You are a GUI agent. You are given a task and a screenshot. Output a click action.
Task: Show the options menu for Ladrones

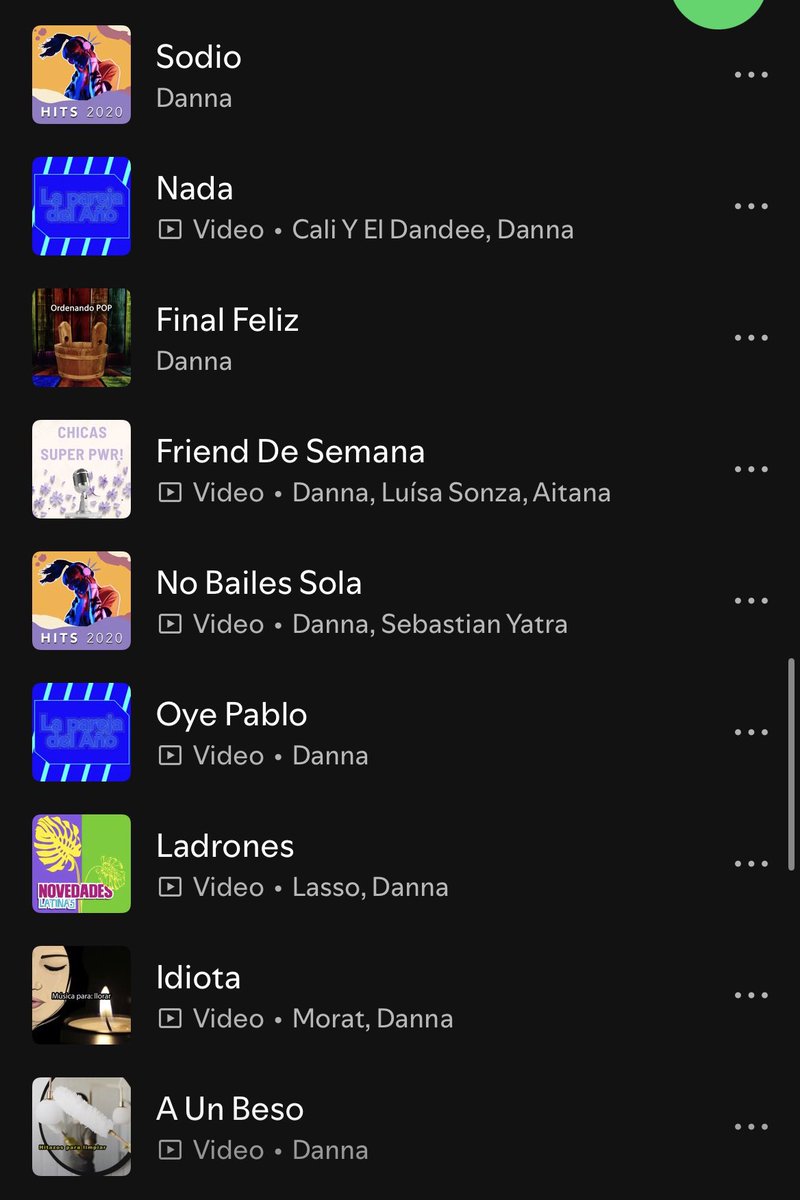pyautogui.click(x=750, y=864)
